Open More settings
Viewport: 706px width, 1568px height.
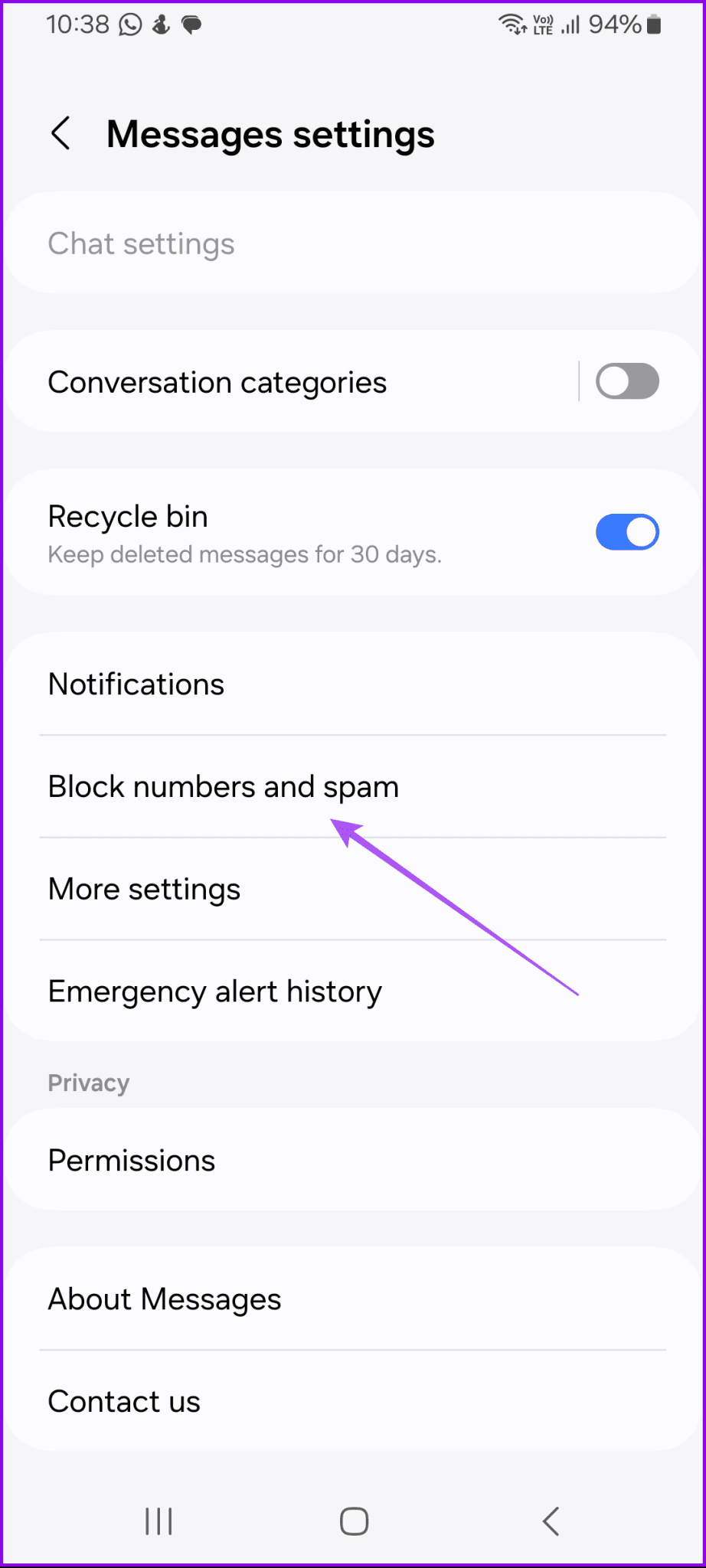point(143,888)
